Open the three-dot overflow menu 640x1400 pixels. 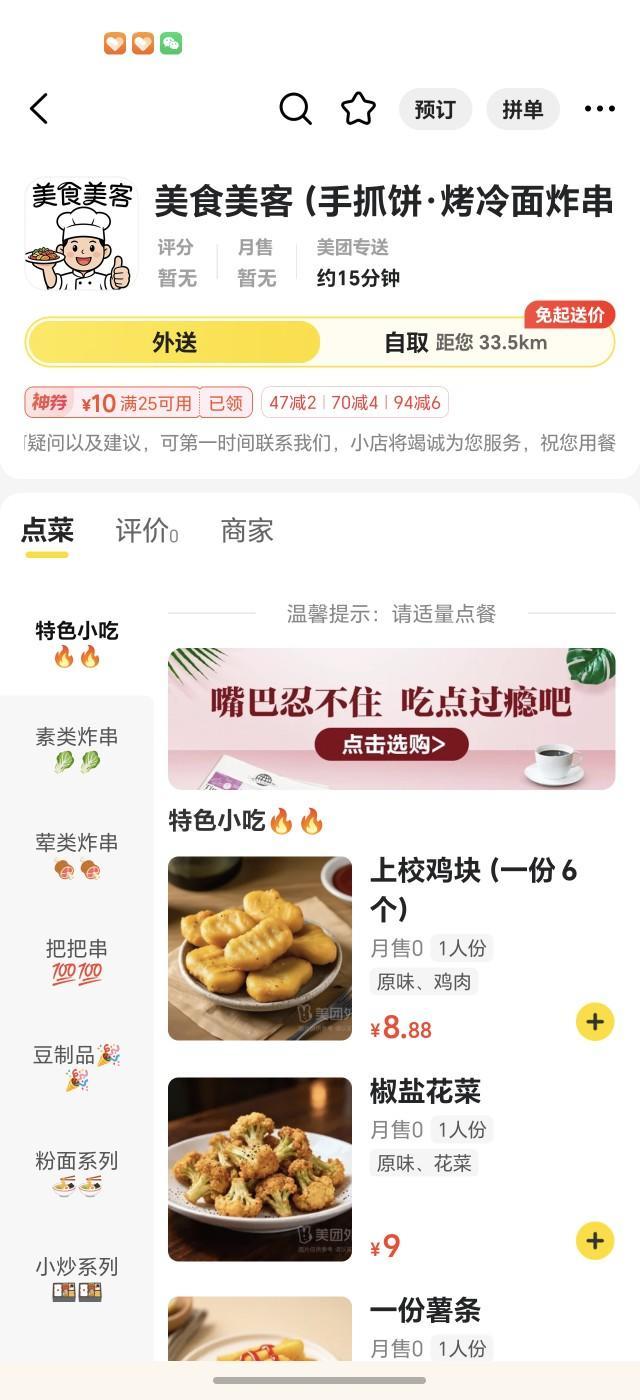pyautogui.click(x=599, y=109)
